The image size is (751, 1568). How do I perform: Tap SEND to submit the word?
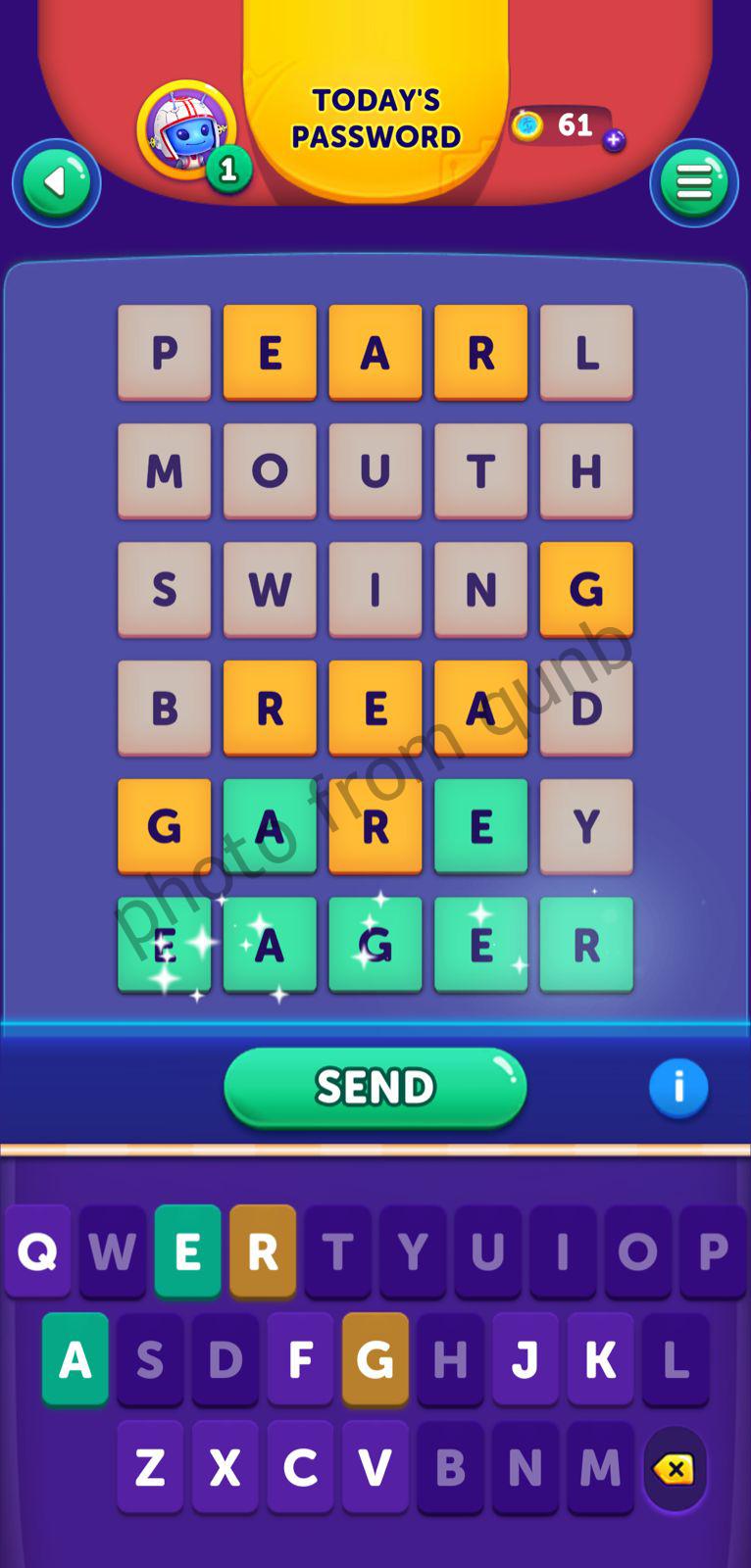375,1087
